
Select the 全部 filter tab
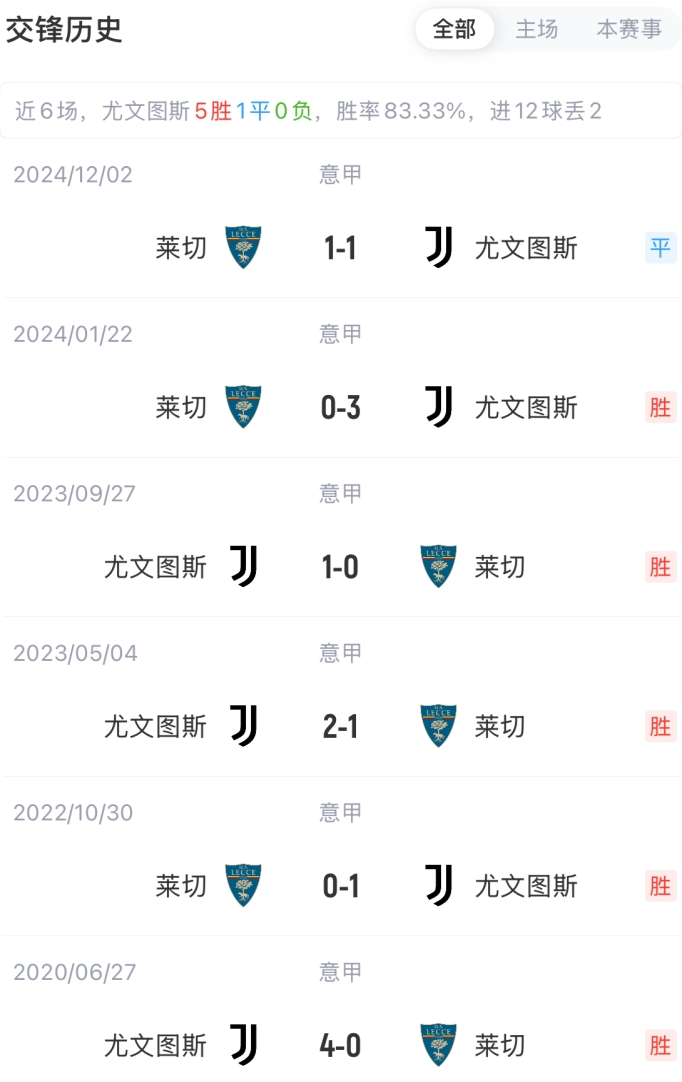(454, 30)
